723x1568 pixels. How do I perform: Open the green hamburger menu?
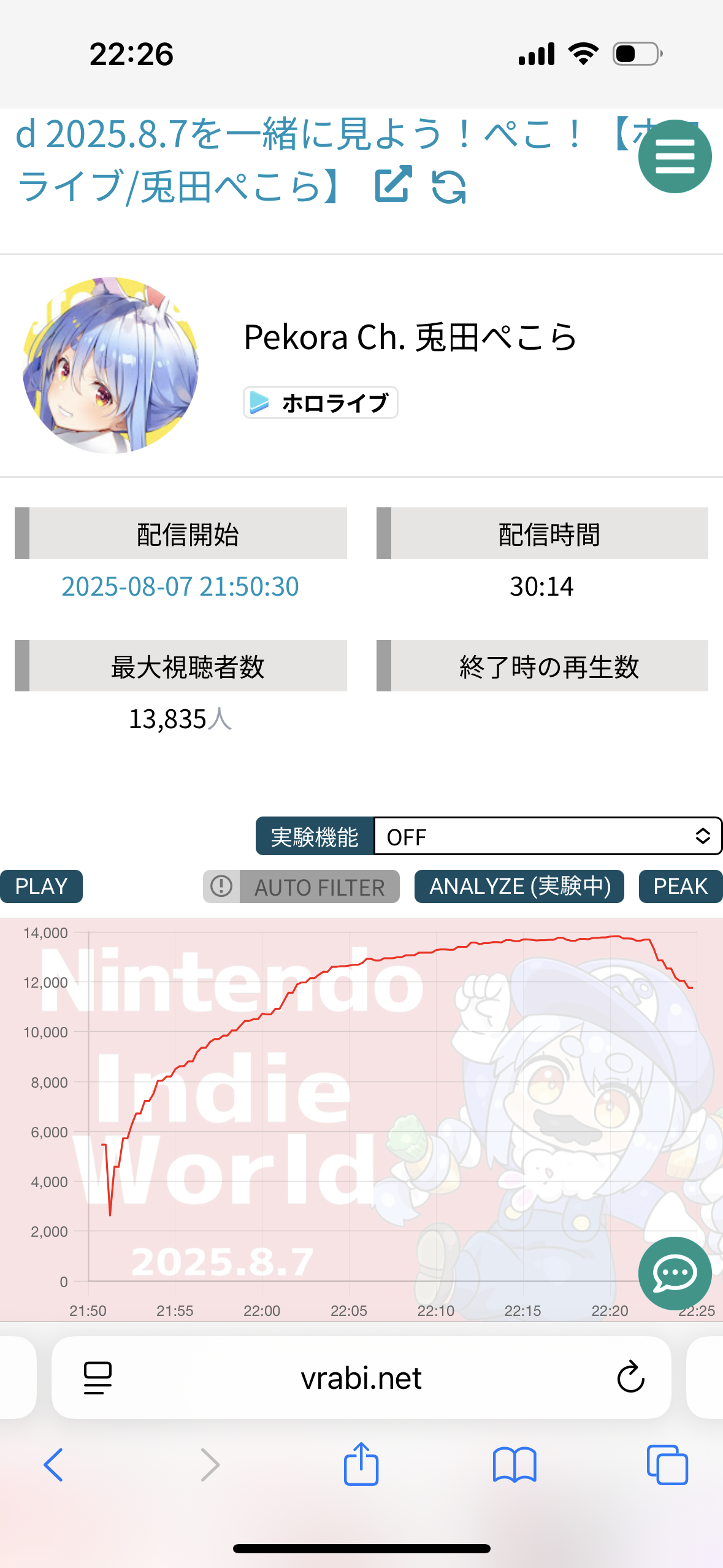(675, 157)
